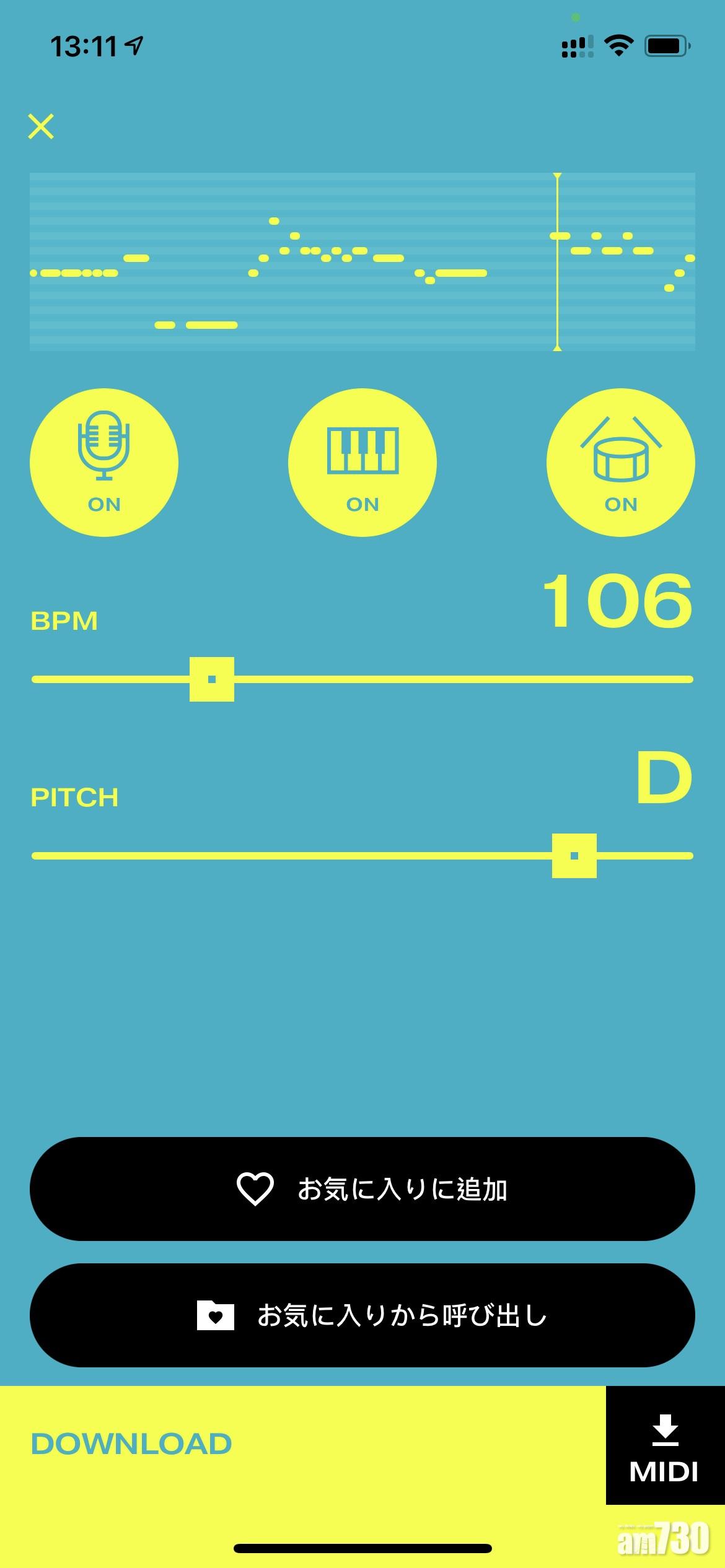
Task: Download the melody as MIDI file
Action: pos(665,1445)
